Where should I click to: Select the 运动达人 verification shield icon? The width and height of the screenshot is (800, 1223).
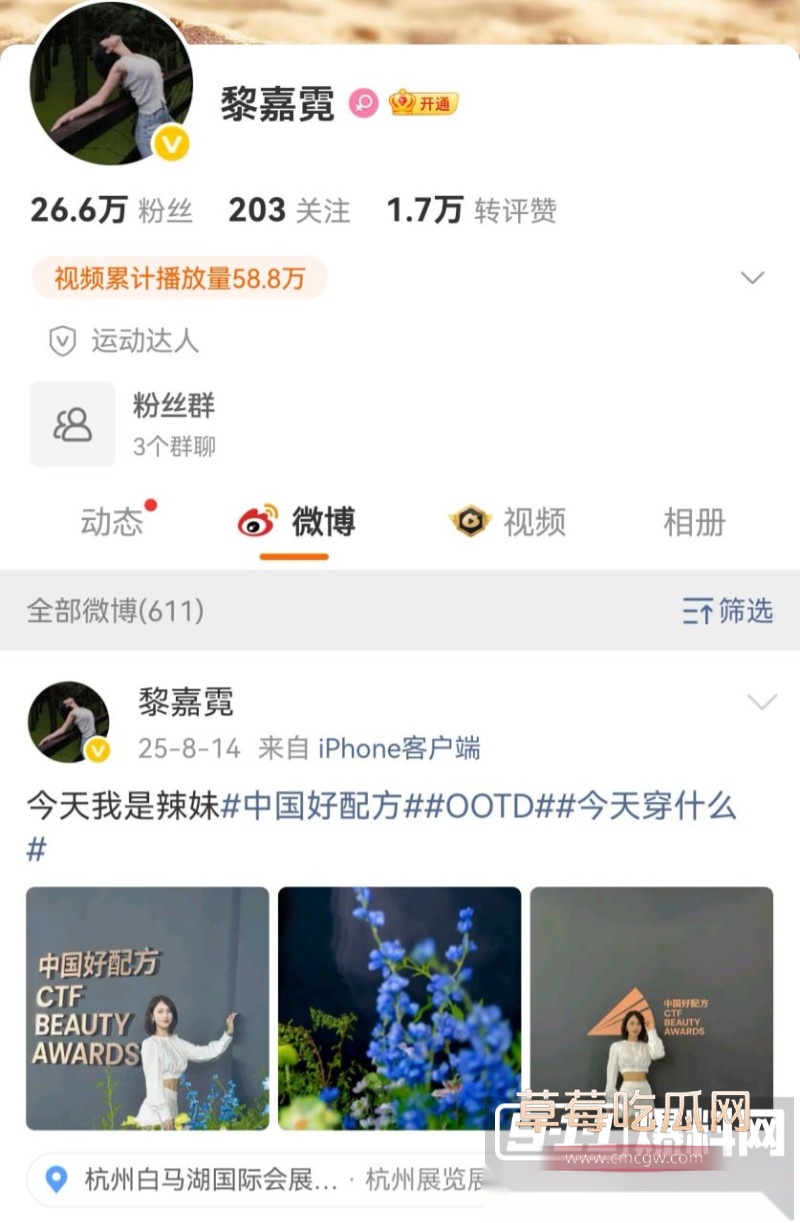tap(63, 341)
